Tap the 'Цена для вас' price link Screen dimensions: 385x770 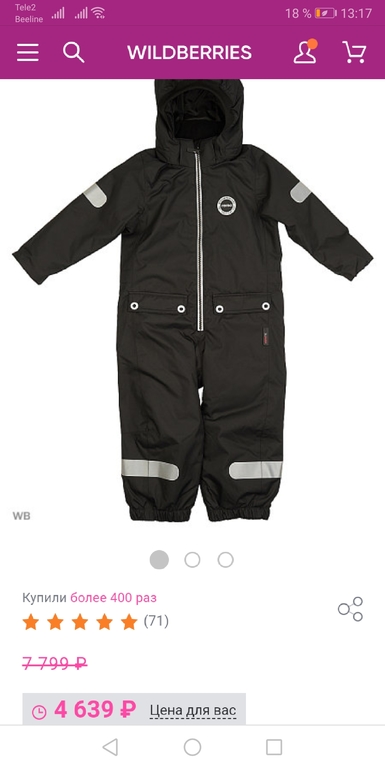193,710
